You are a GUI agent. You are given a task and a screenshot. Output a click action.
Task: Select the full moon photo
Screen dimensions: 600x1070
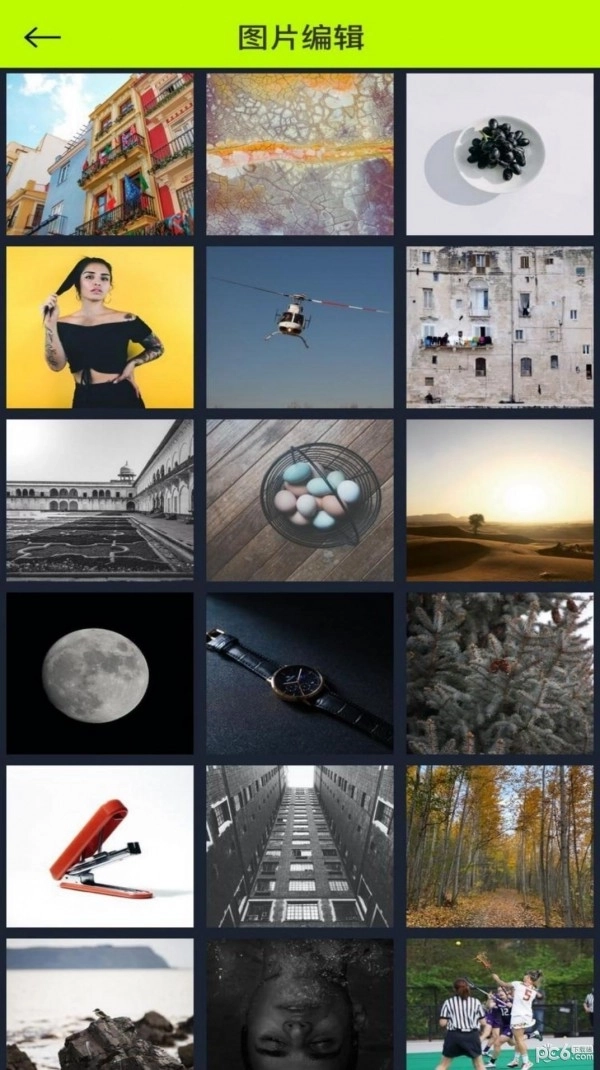[x=100, y=673]
